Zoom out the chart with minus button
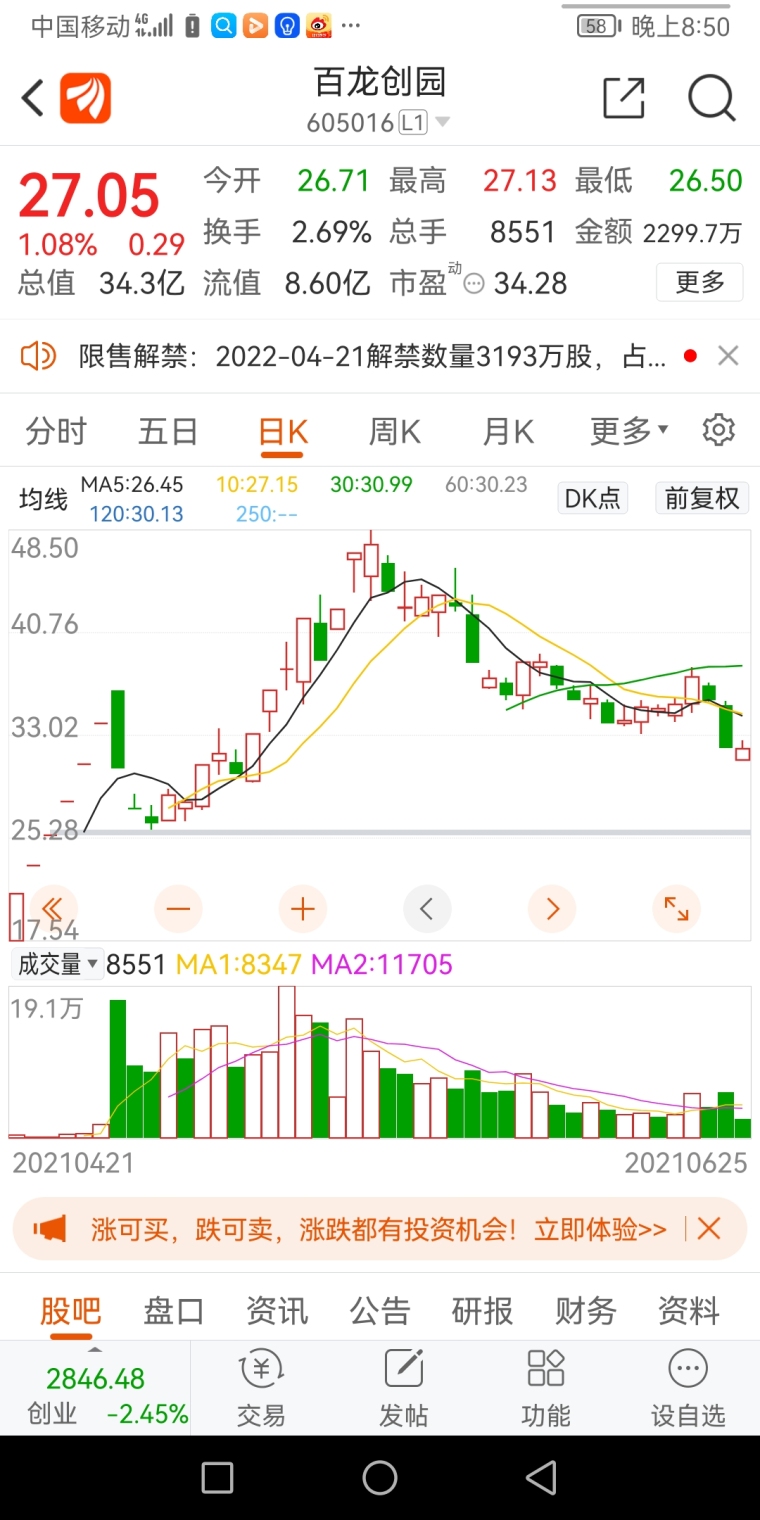The width and height of the screenshot is (760, 1520). (179, 909)
